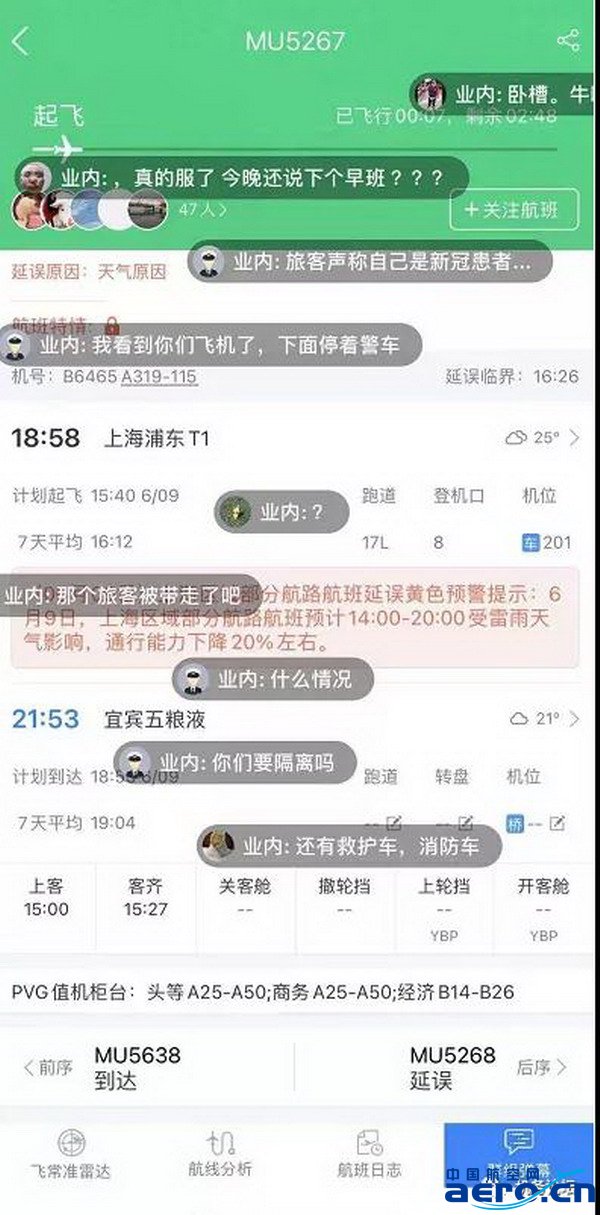Open 宜宾五粮液 airport weather details
The height and width of the screenshot is (1215, 600).
544,718
